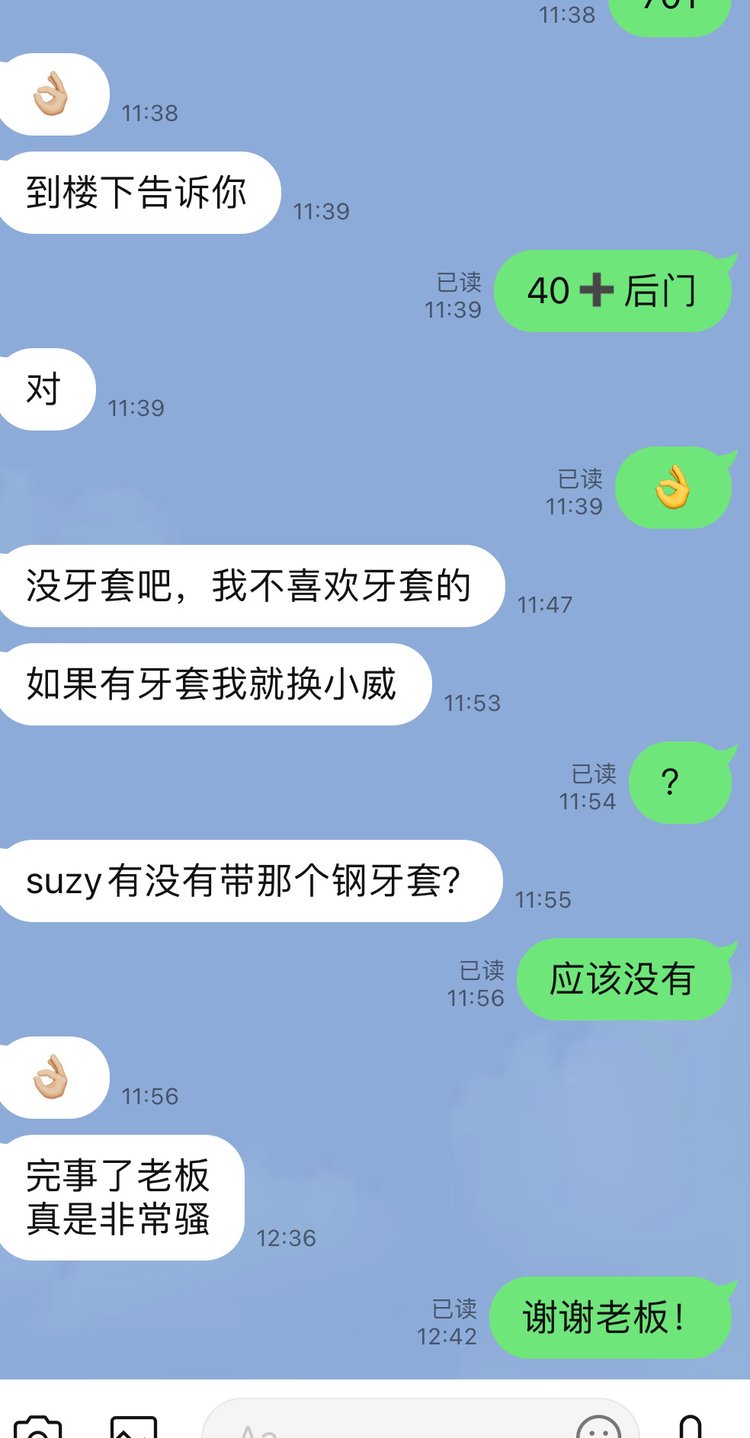Open the emoji and sticker picker
The image size is (750, 1438).
tap(599, 1428)
